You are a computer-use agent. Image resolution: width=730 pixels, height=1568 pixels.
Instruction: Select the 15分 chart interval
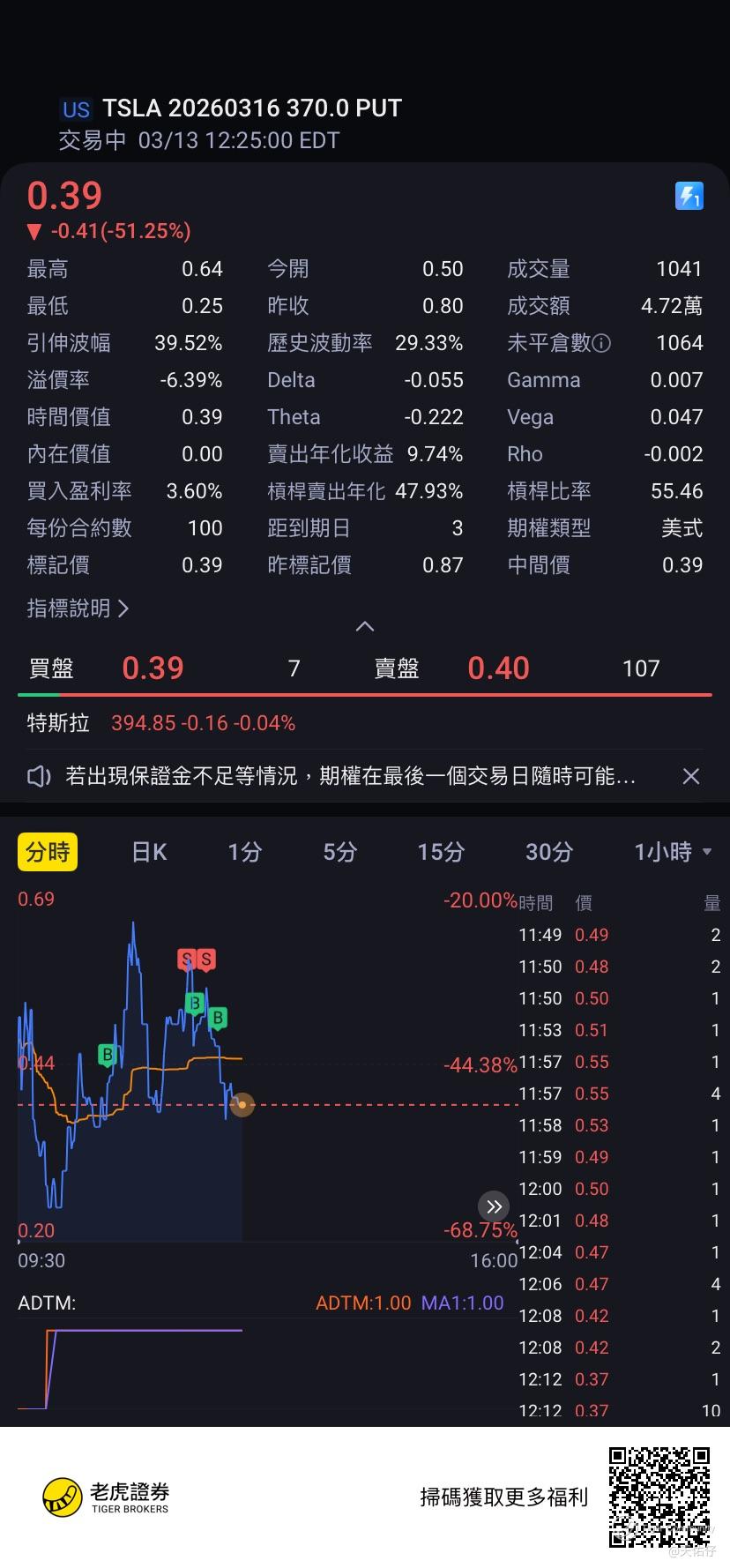pyautogui.click(x=441, y=852)
